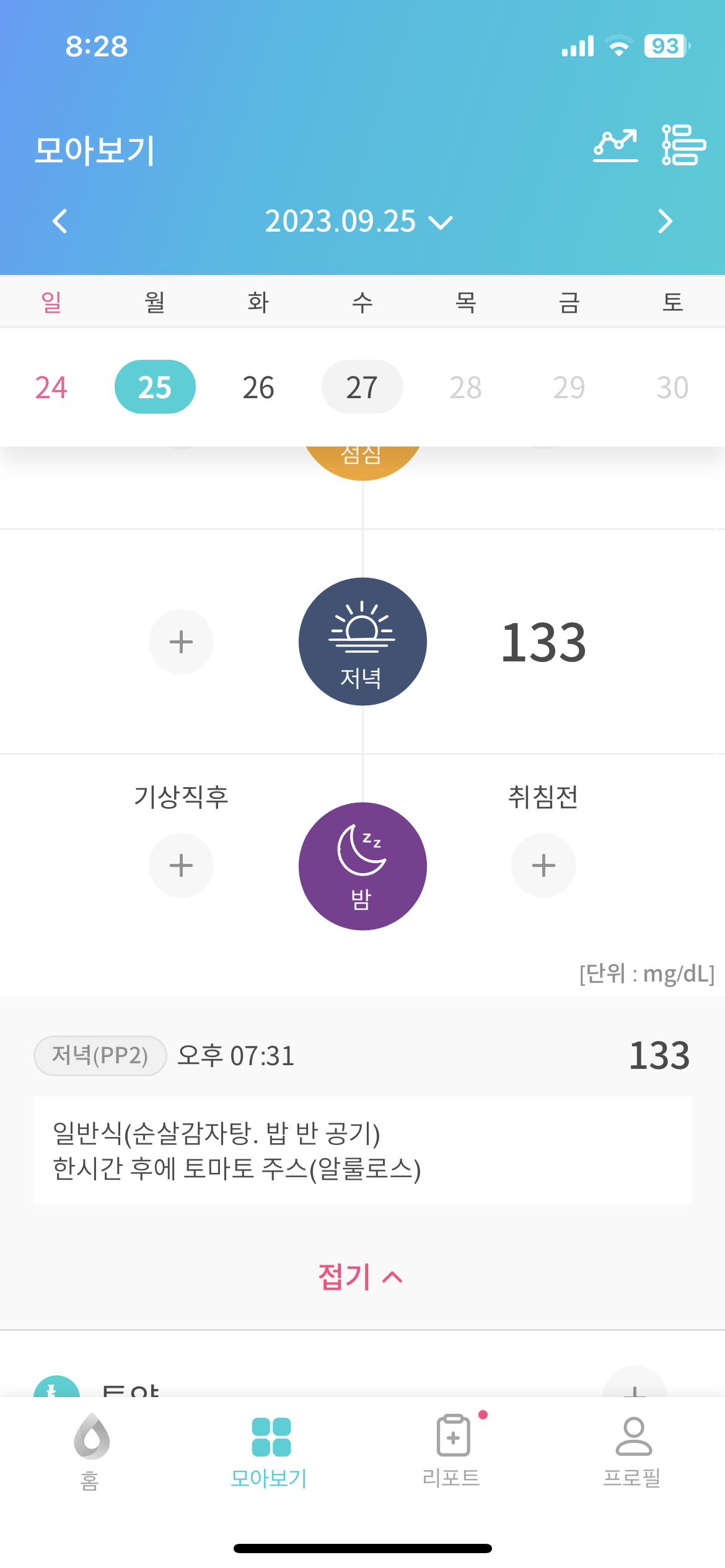Add a 취침전 glucose reading

pos(543,865)
